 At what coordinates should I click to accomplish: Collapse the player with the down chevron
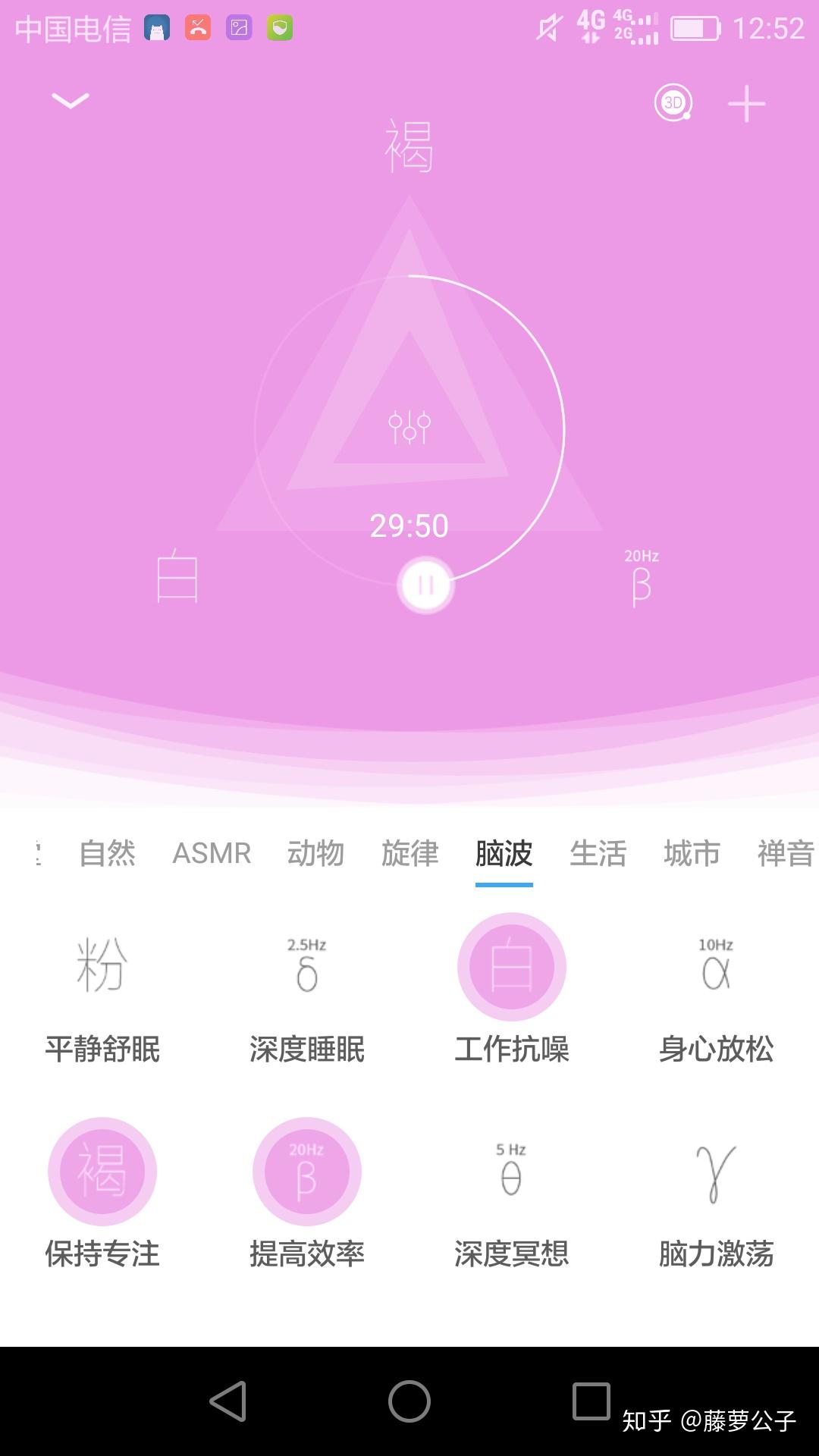[x=70, y=101]
